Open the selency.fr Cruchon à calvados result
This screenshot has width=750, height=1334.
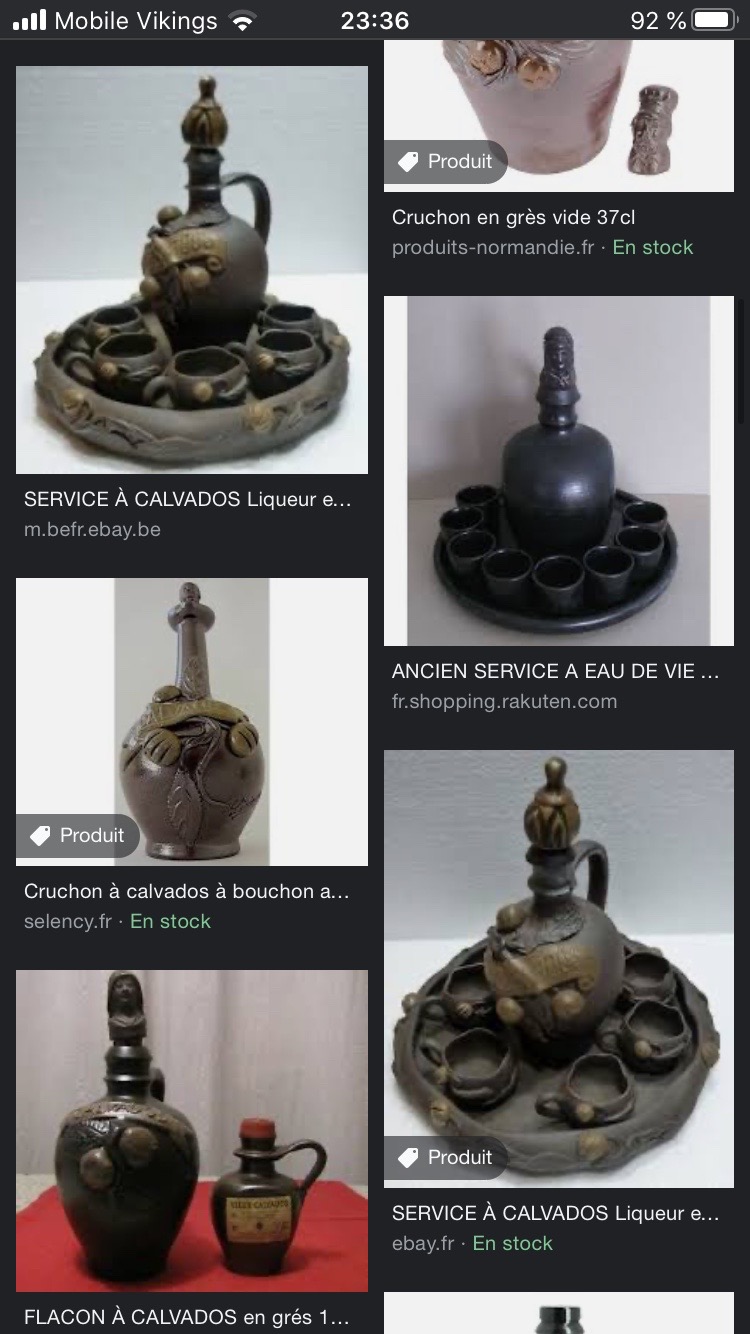click(x=191, y=721)
